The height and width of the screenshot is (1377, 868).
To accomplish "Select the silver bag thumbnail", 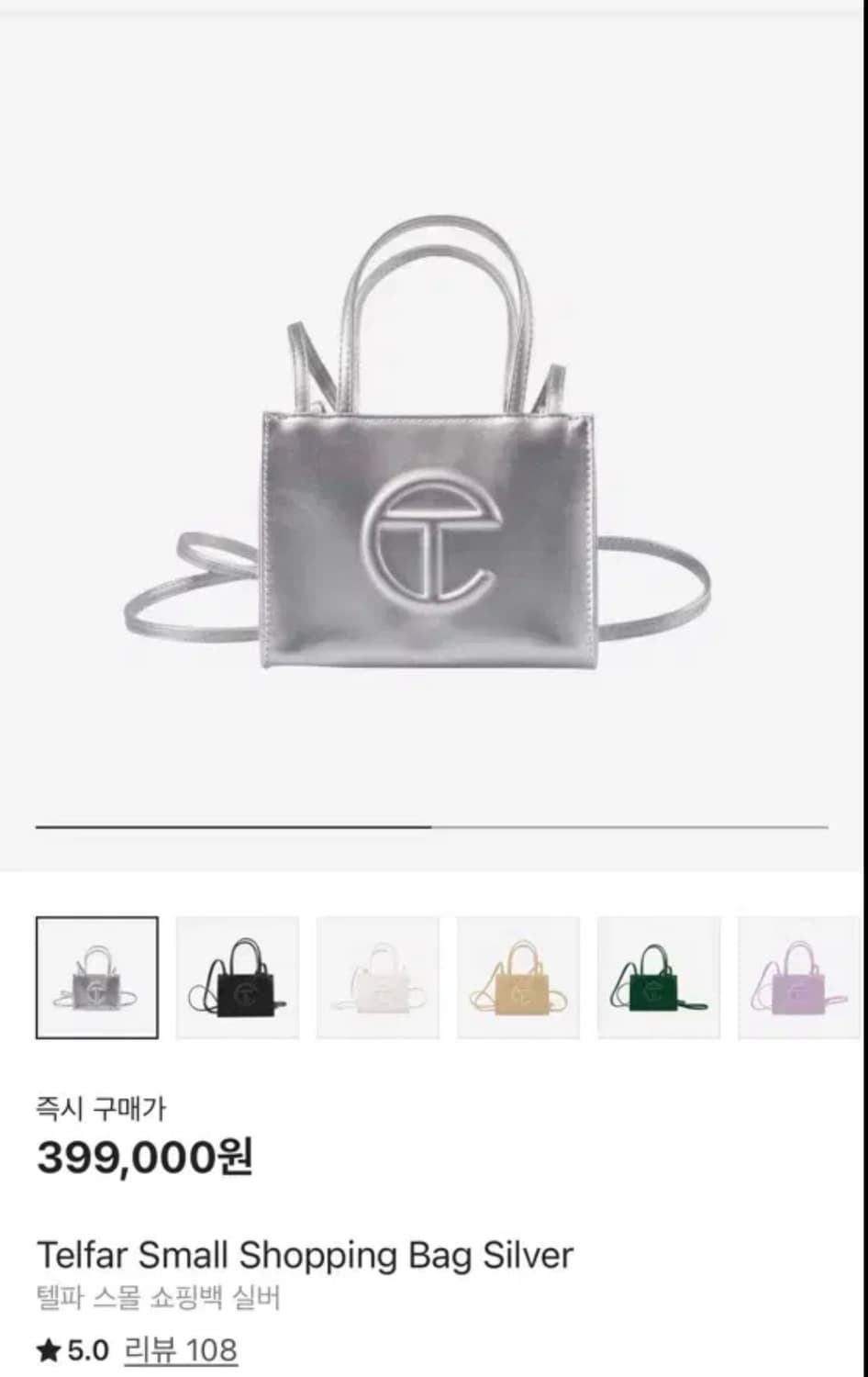I will [x=96, y=976].
